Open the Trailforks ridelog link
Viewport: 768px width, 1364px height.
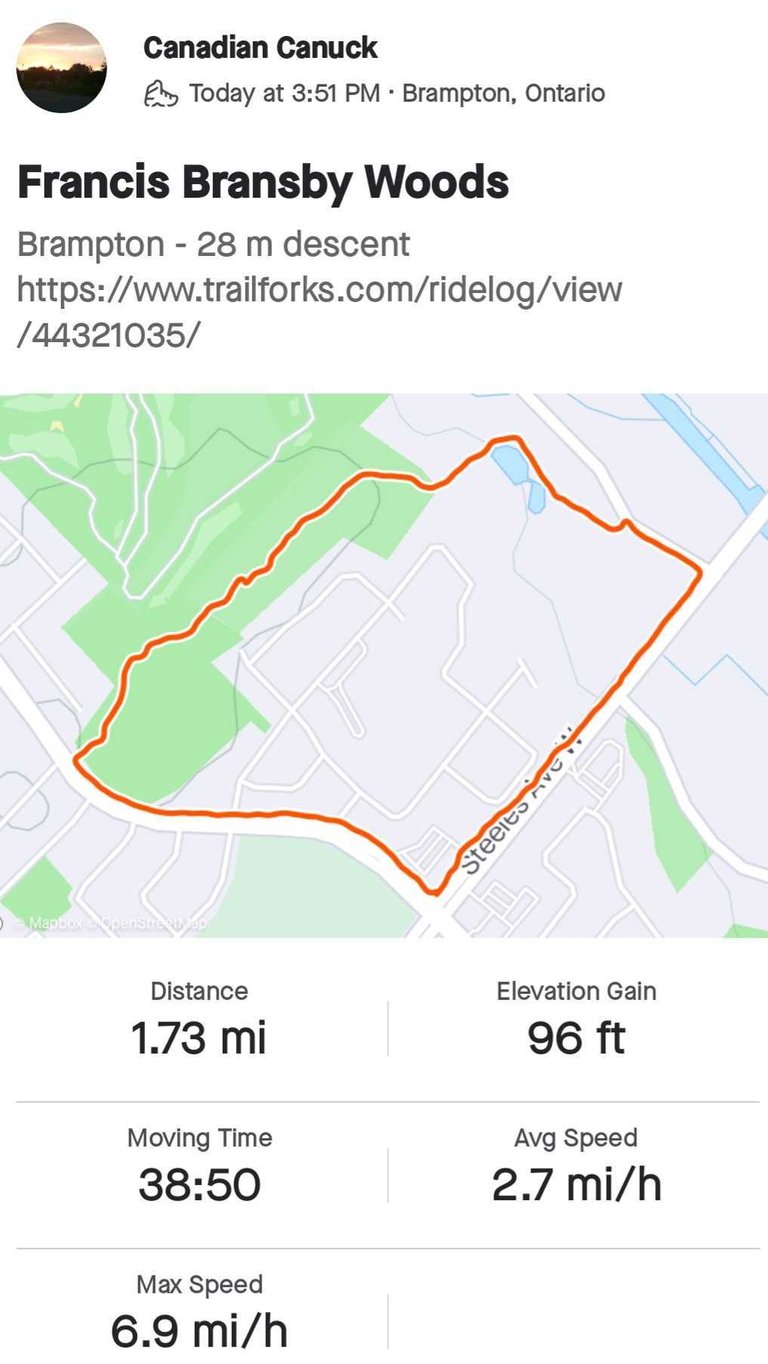coord(320,312)
